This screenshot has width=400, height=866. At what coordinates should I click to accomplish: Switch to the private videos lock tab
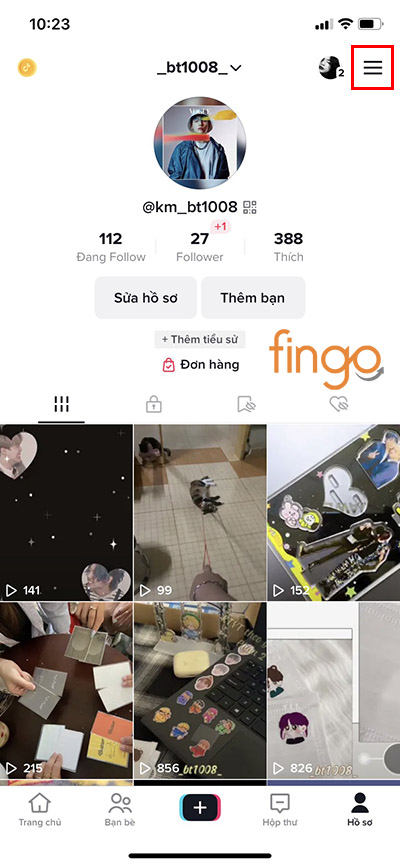click(x=154, y=405)
